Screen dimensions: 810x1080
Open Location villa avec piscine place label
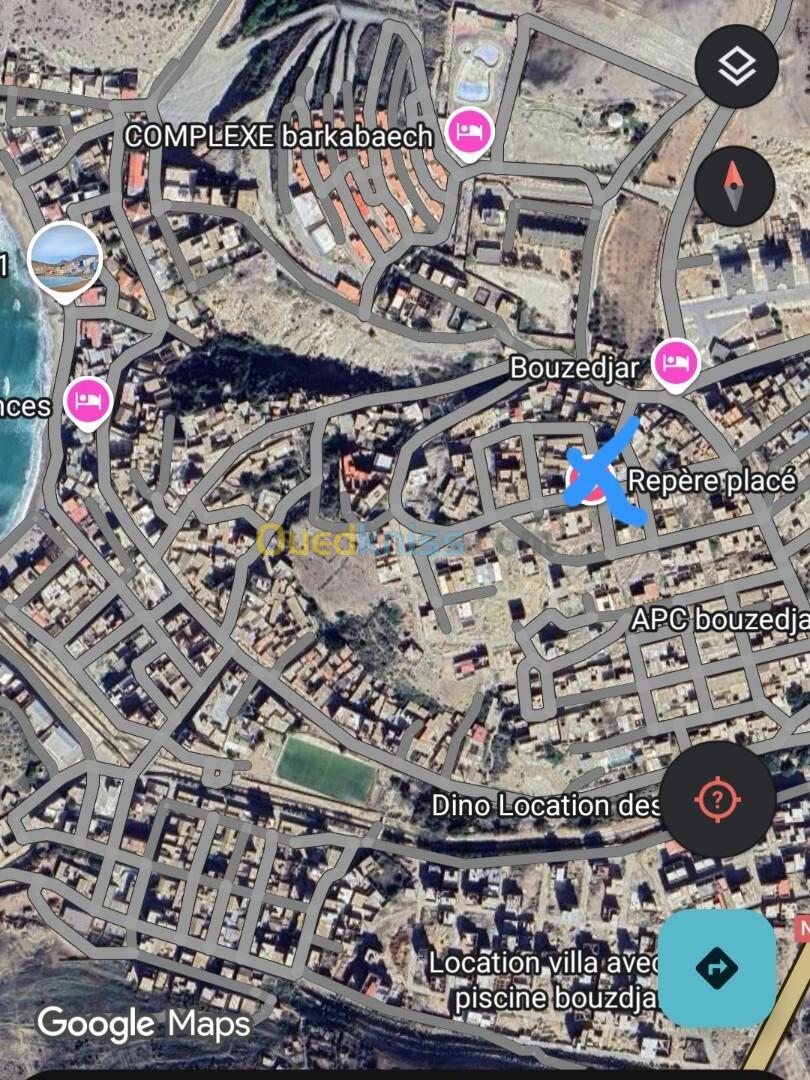click(545, 980)
